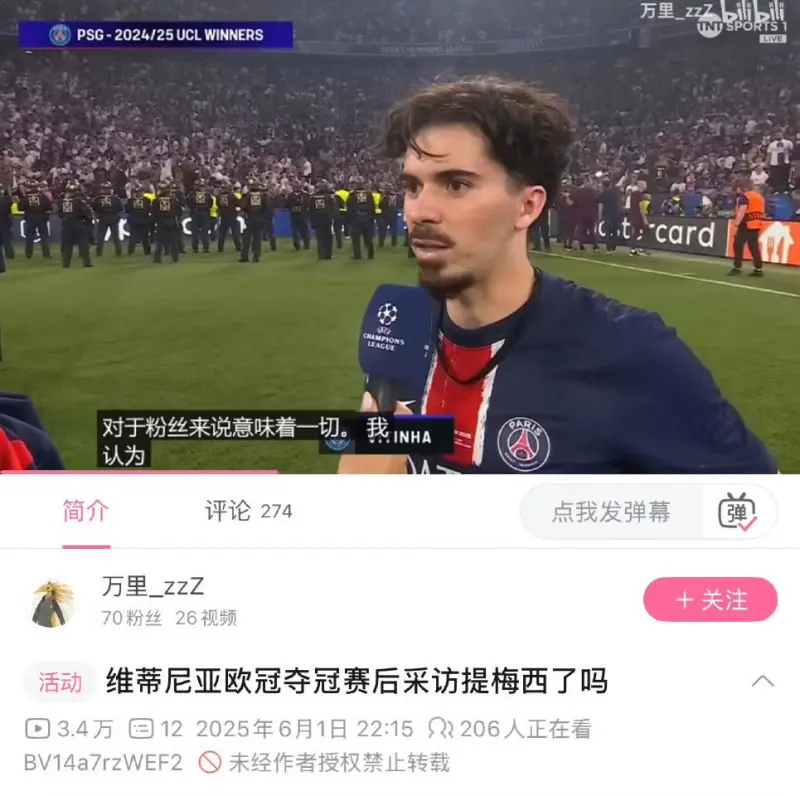Switch to the 简介 tab
Screen dimensions: 800x796
click(x=86, y=511)
